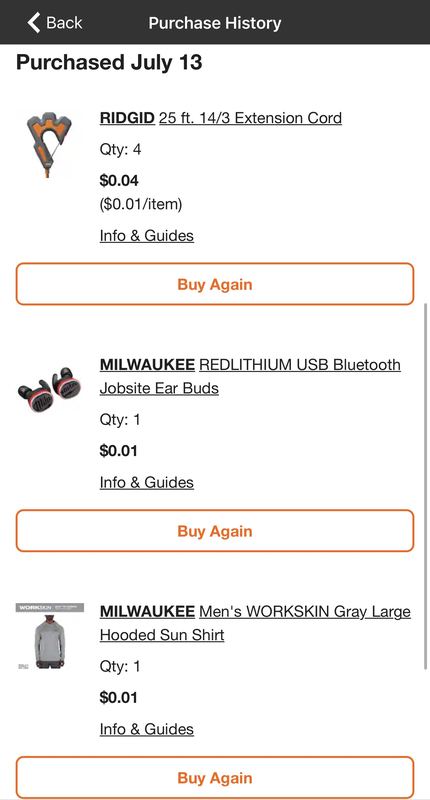The height and width of the screenshot is (800, 430).
Task: Open the Men's WORKSKIN Hooded Sun Shirt link
Action: tap(255, 623)
